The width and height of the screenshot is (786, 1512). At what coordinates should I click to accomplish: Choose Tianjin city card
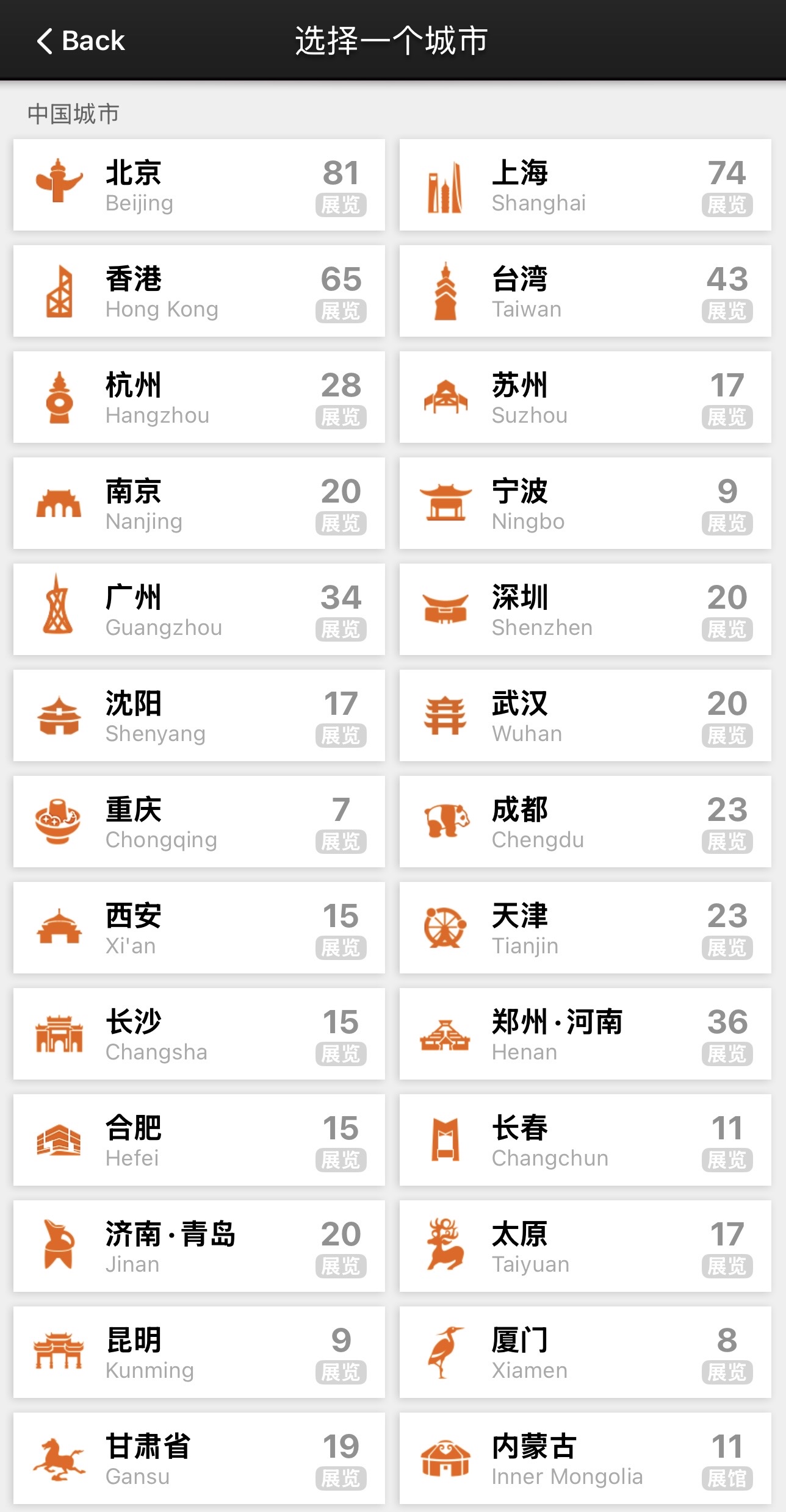coord(585,928)
